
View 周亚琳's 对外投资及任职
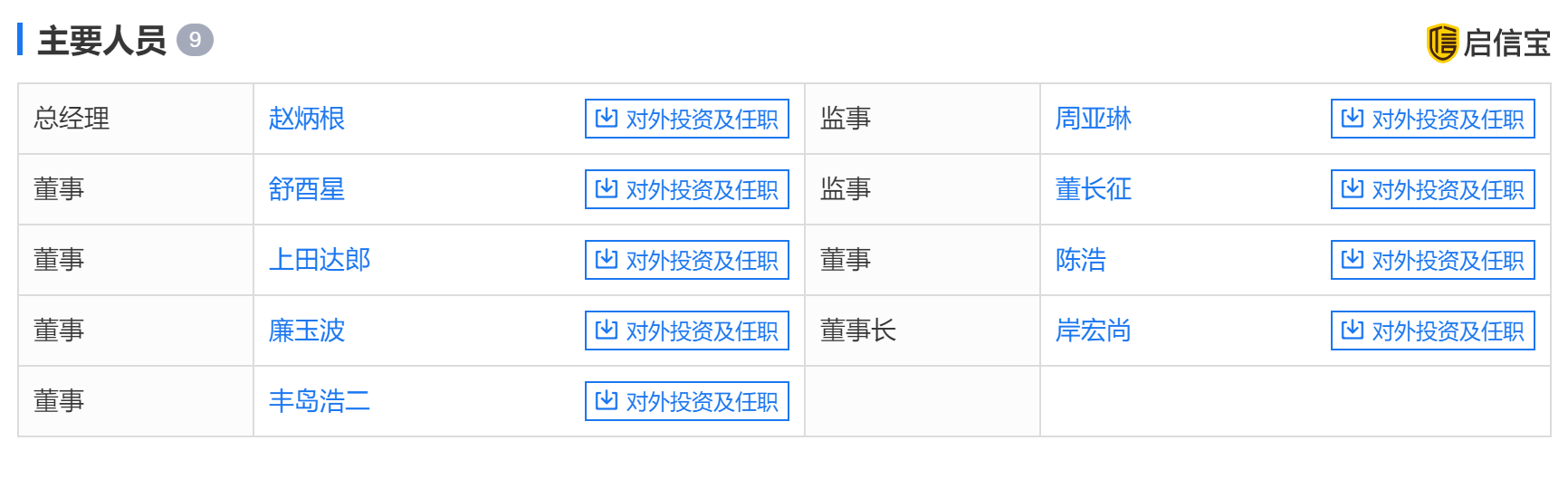click(1433, 119)
